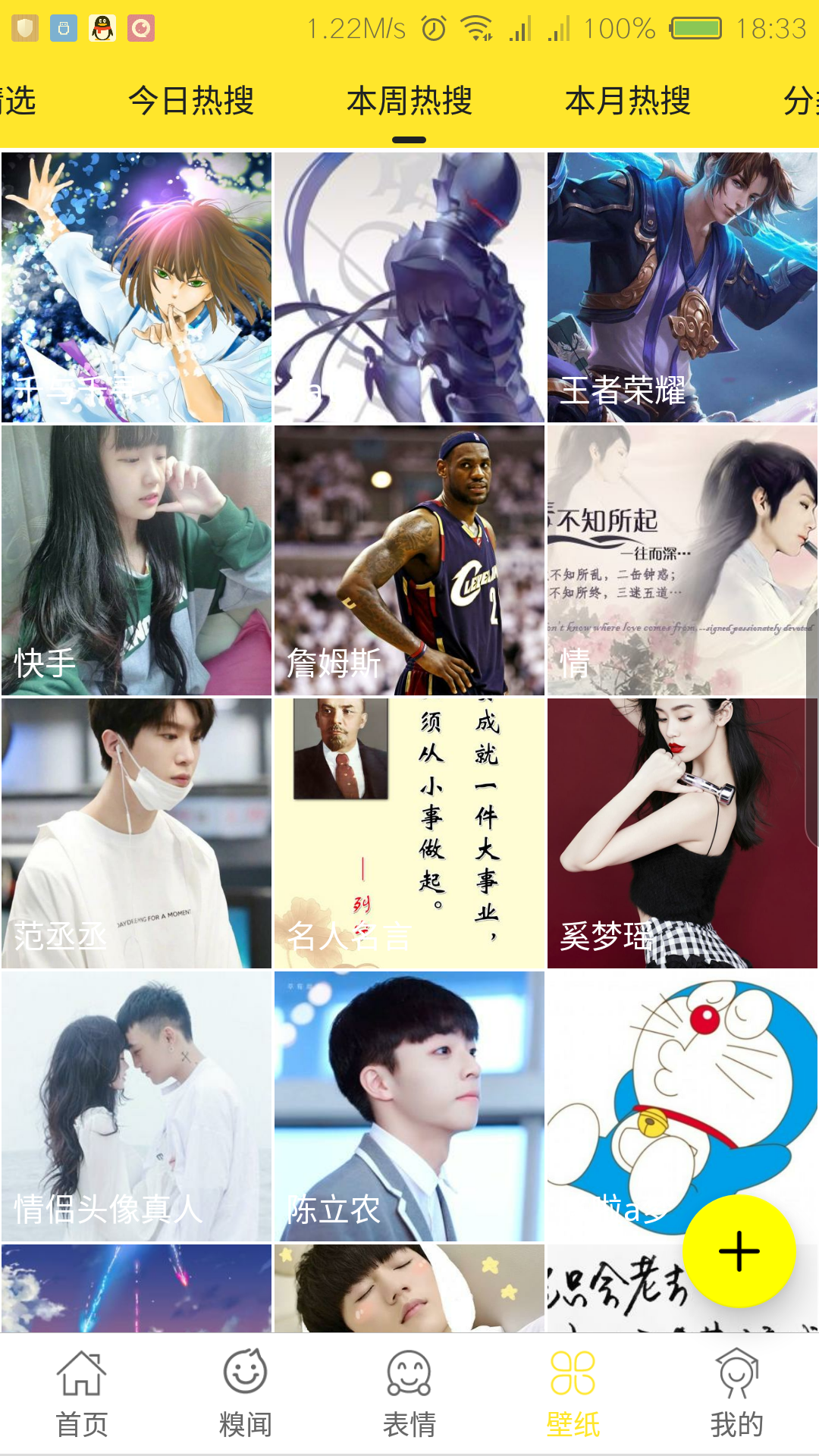This screenshot has height=1456, width=819.
Task: Open the 王者荣耀 wallpaper tile
Action: click(x=682, y=287)
